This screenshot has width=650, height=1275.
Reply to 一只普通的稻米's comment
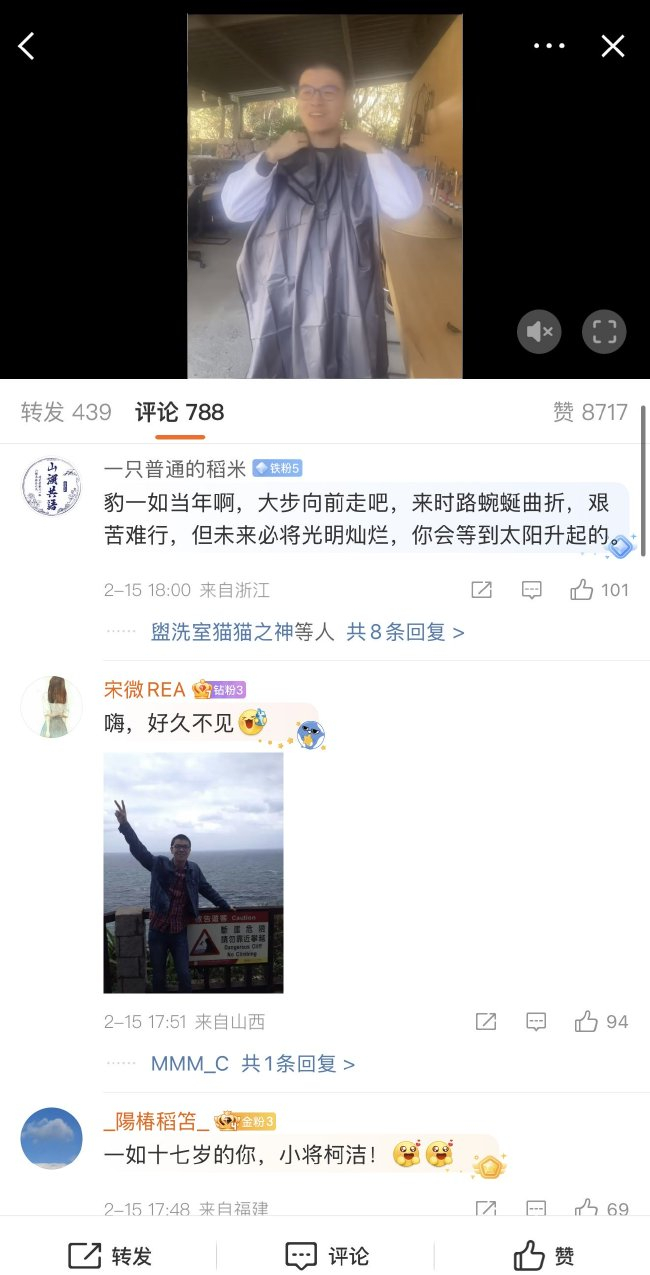(x=532, y=590)
